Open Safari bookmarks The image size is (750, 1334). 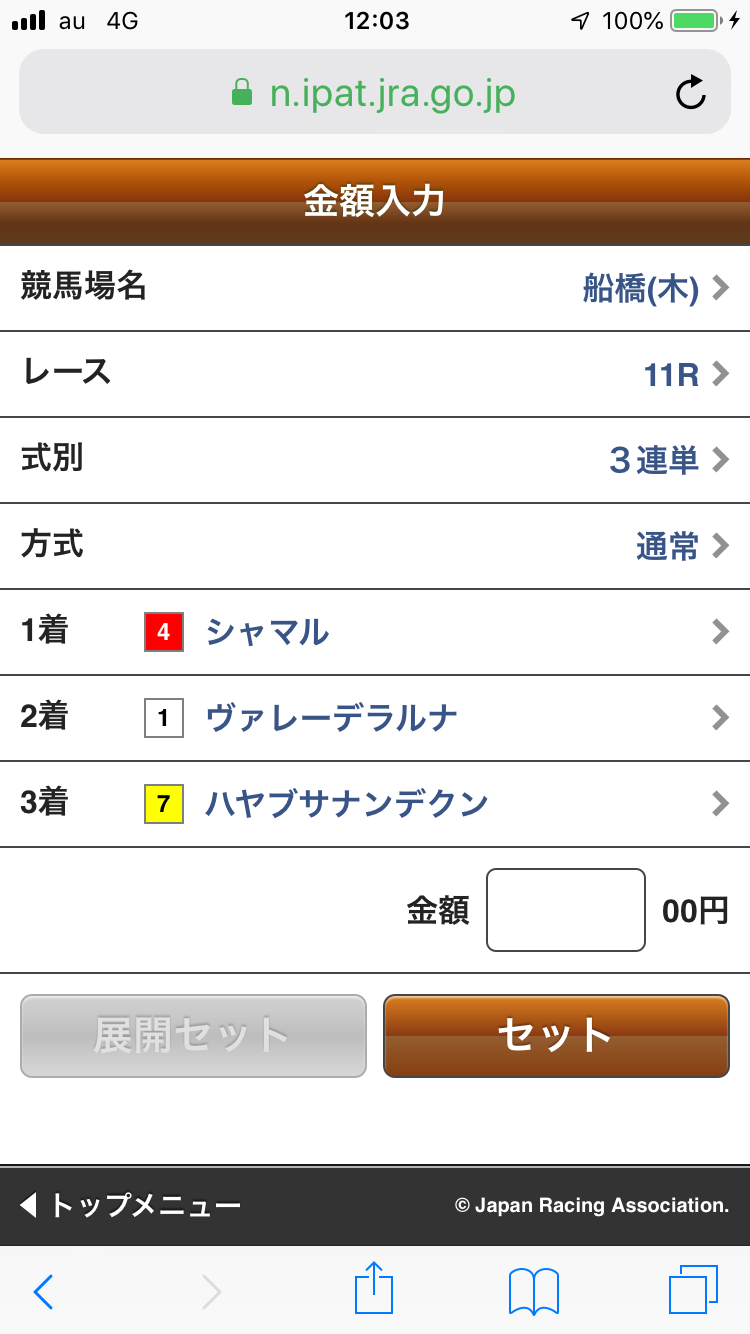click(x=534, y=1291)
